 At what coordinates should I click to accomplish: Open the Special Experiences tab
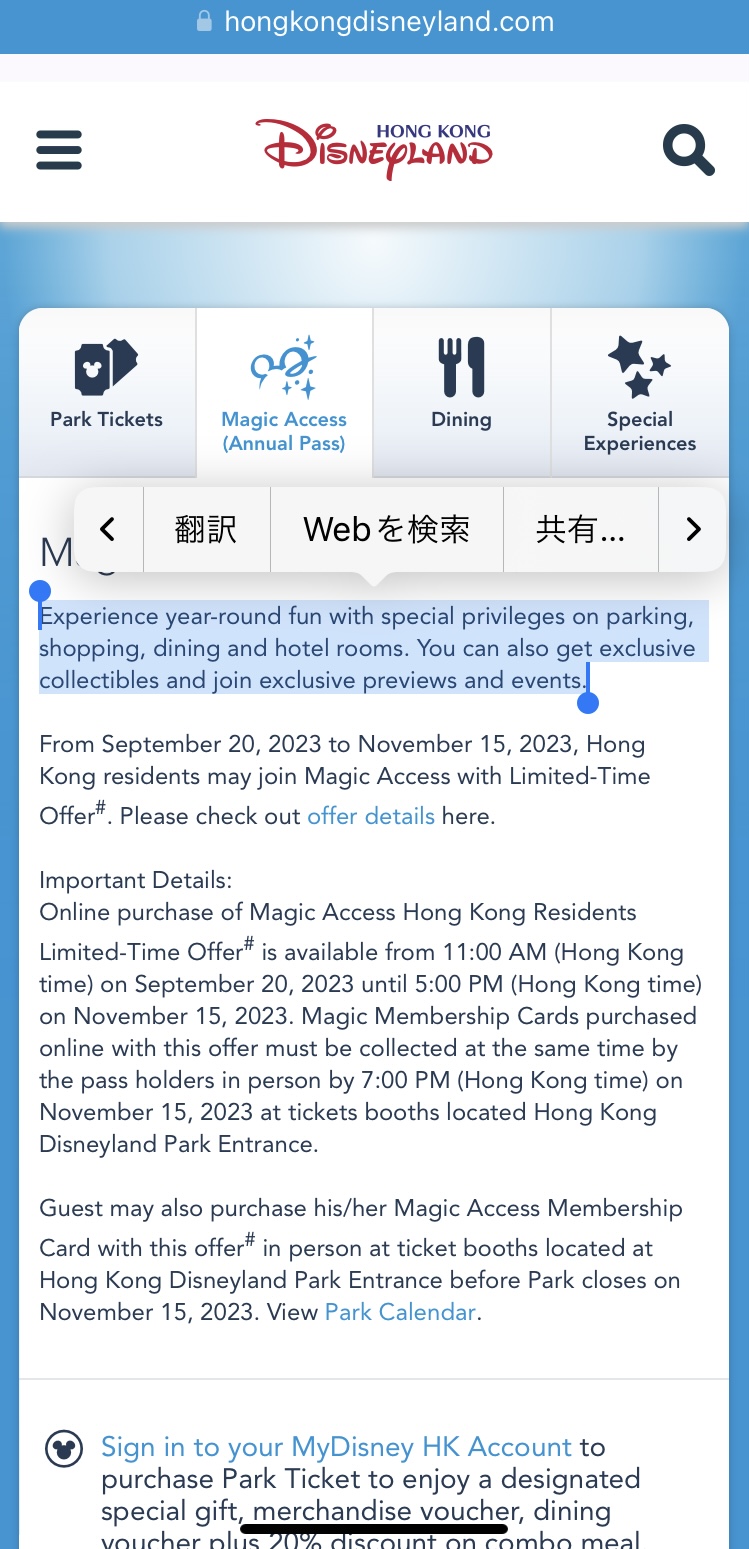coord(639,394)
